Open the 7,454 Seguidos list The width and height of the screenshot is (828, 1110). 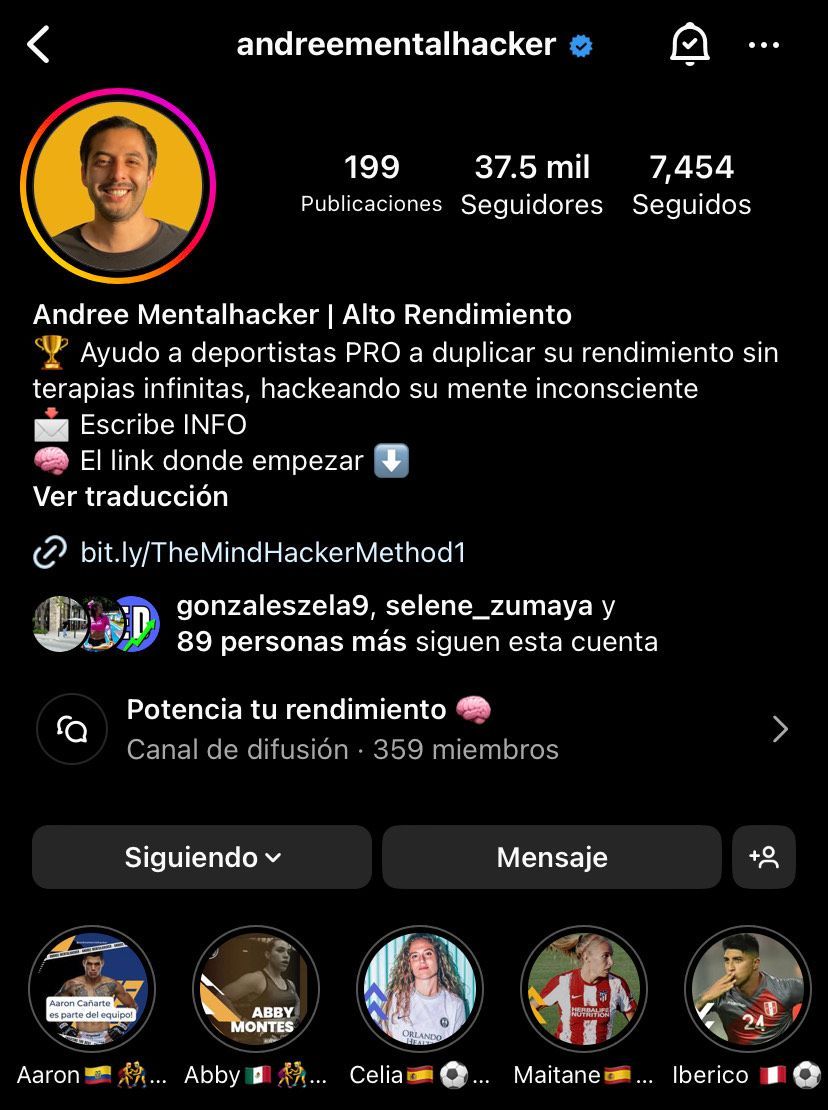tap(691, 184)
